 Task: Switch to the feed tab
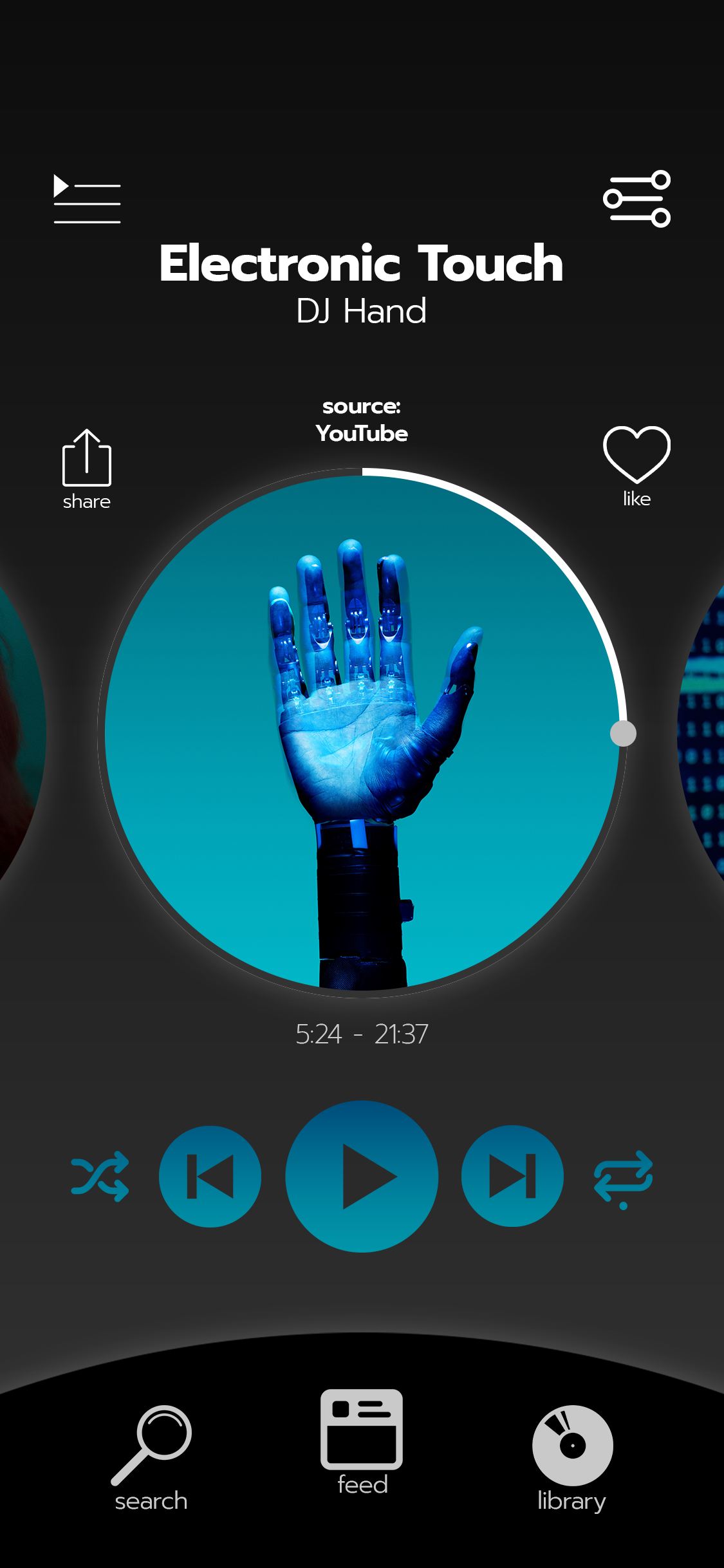pos(362,1442)
